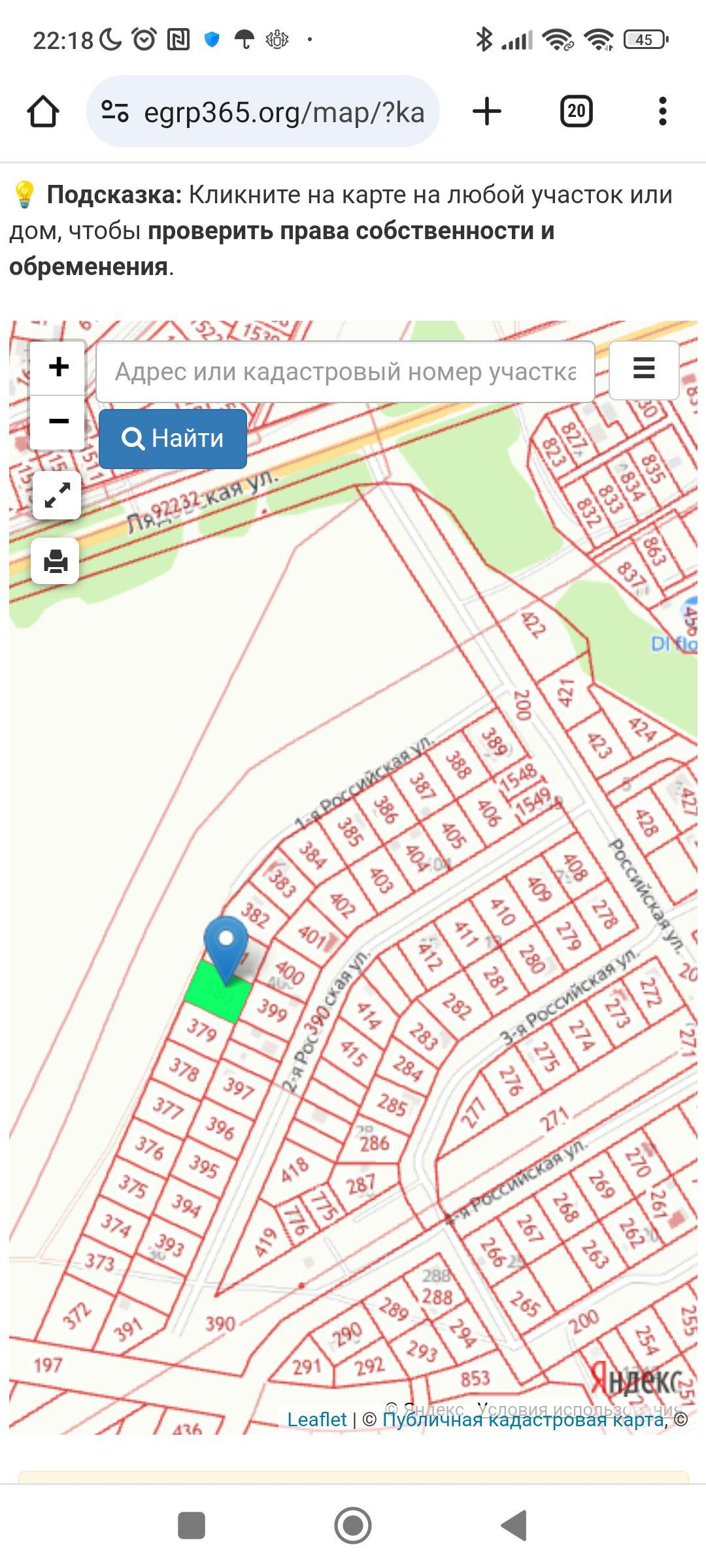Go back with the system back button

(514, 1526)
